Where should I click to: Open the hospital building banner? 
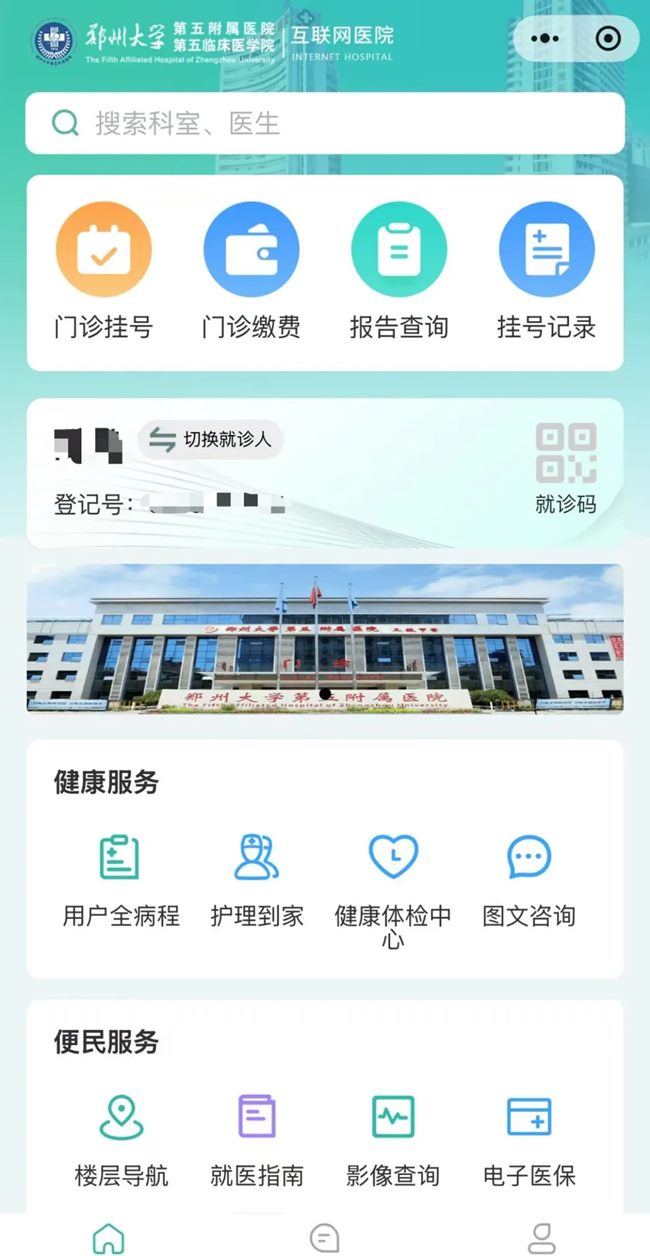pos(324,638)
